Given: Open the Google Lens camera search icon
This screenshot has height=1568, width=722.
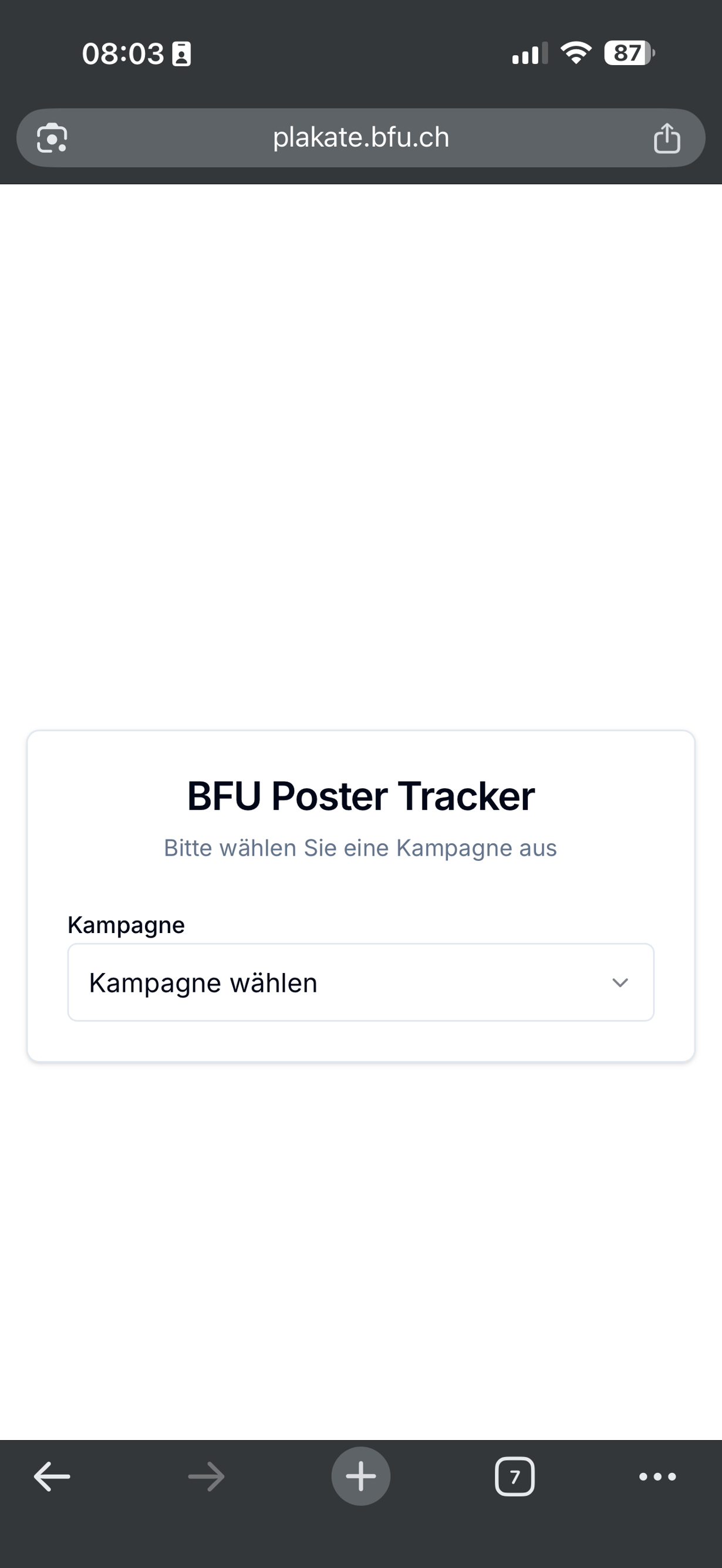Looking at the screenshot, I should click(52, 138).
